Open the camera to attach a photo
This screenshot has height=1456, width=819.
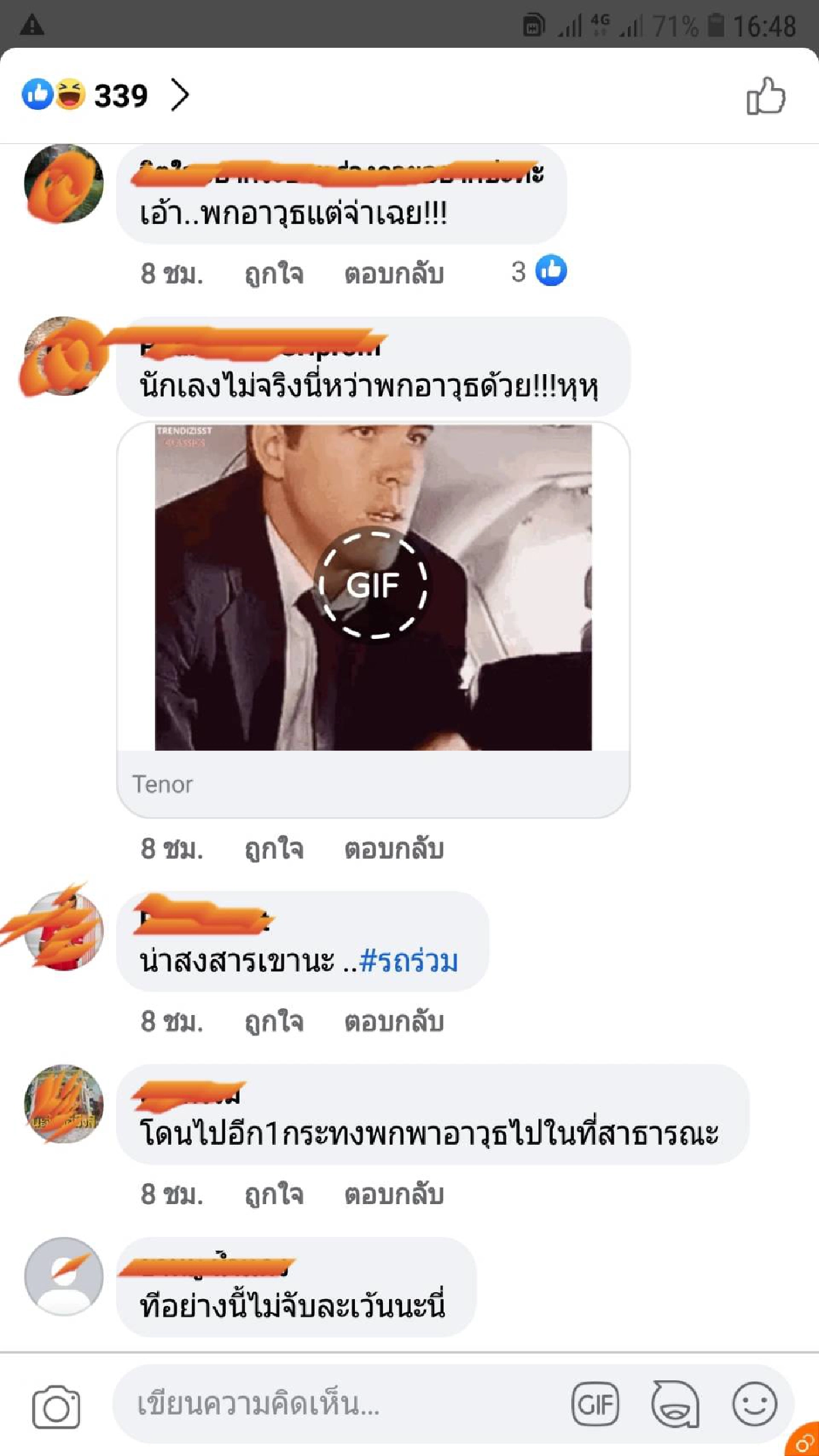click(x=56, y=1406)
